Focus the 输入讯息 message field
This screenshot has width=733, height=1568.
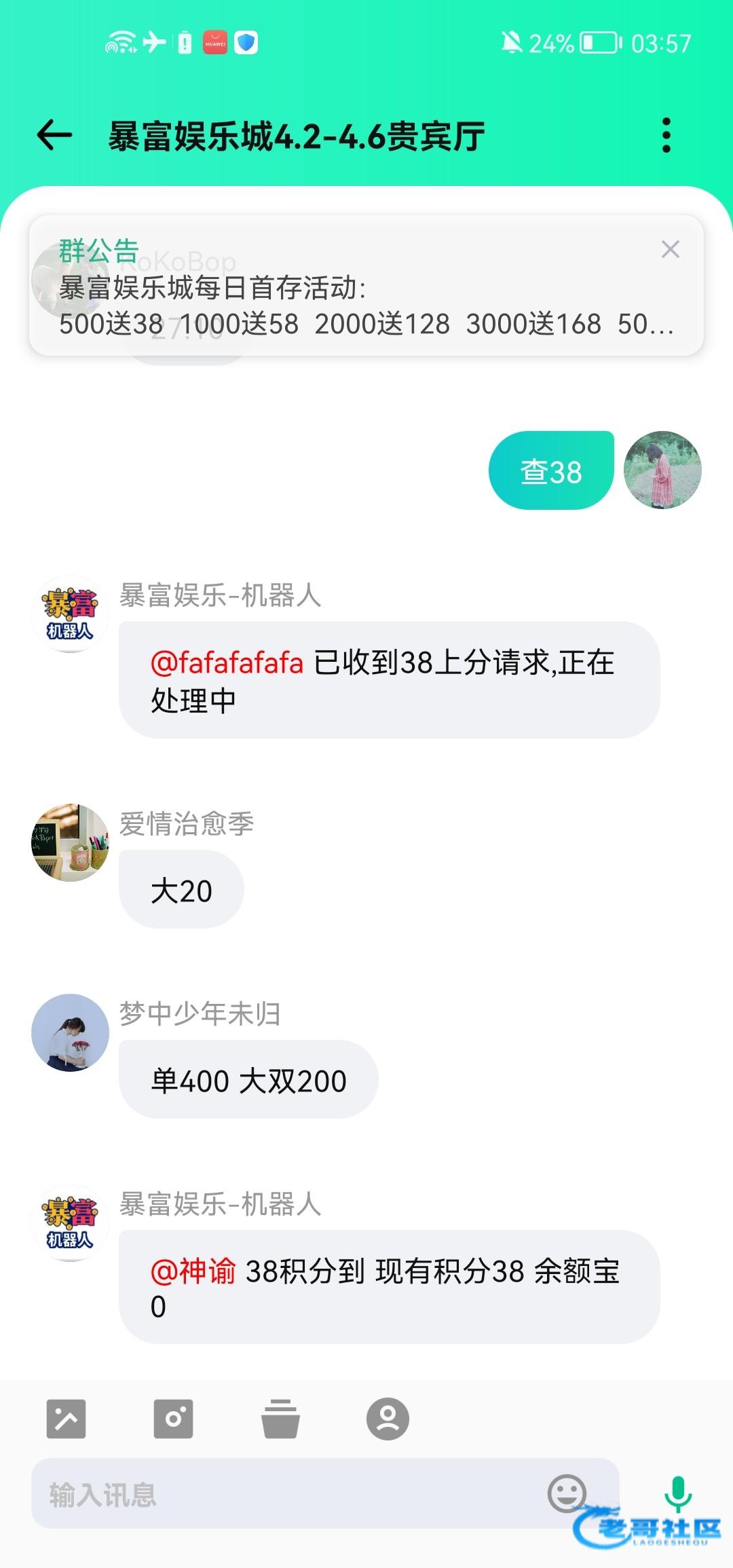click(x=285, y=1494)
